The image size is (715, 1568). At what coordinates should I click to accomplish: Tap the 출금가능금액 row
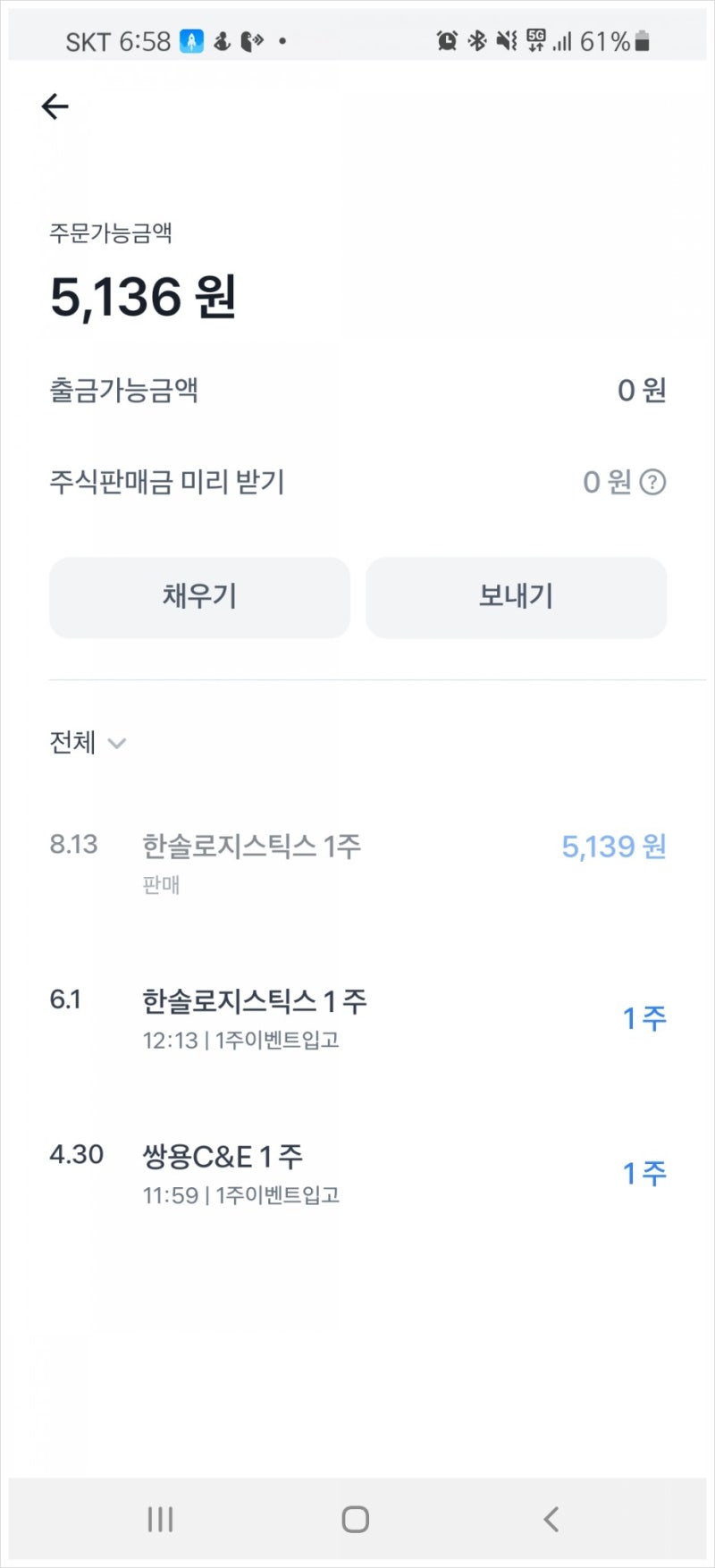coord(357,390)
